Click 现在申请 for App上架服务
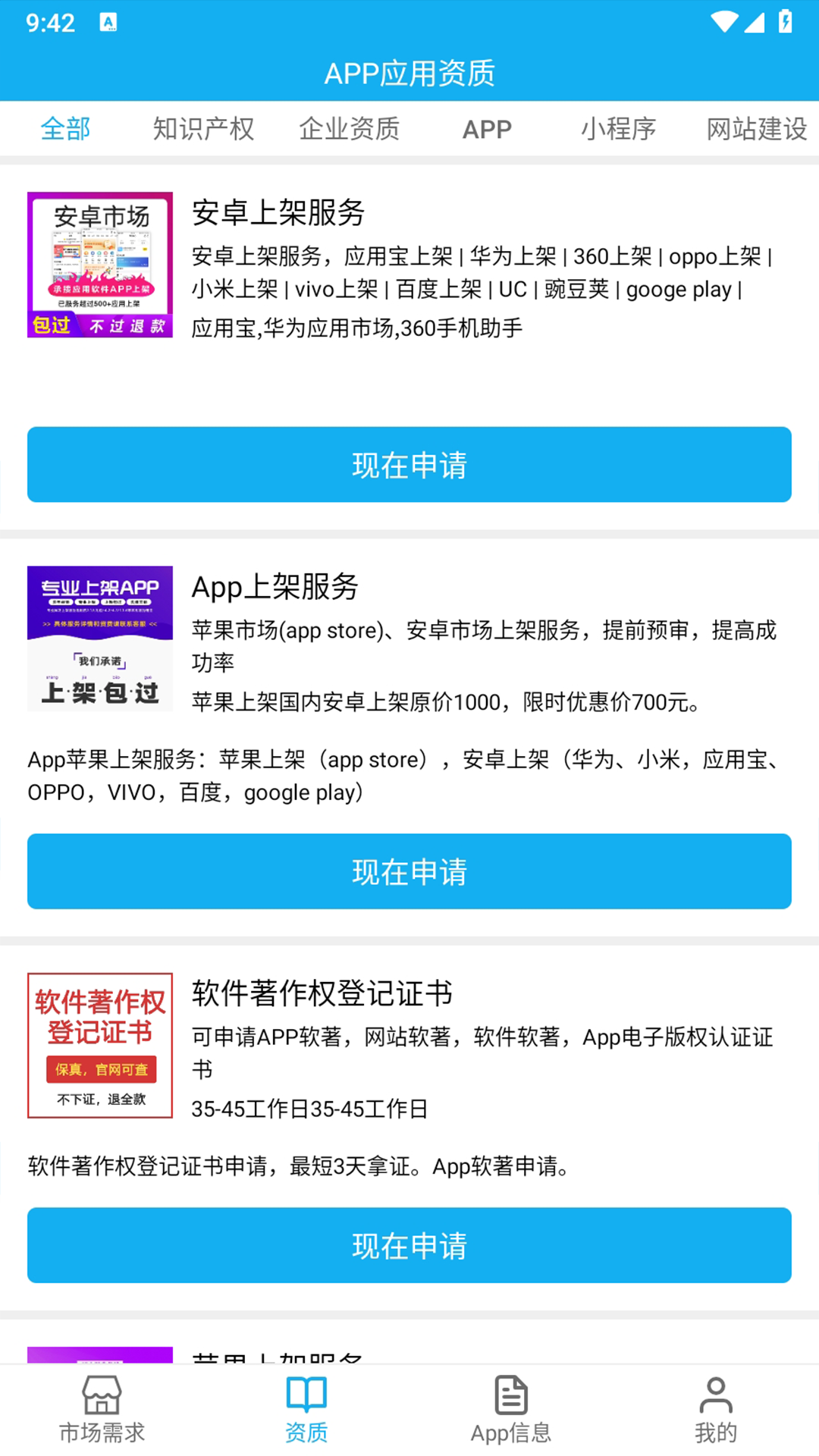This screenshot has width=819, height=1456. click(409, 871)
